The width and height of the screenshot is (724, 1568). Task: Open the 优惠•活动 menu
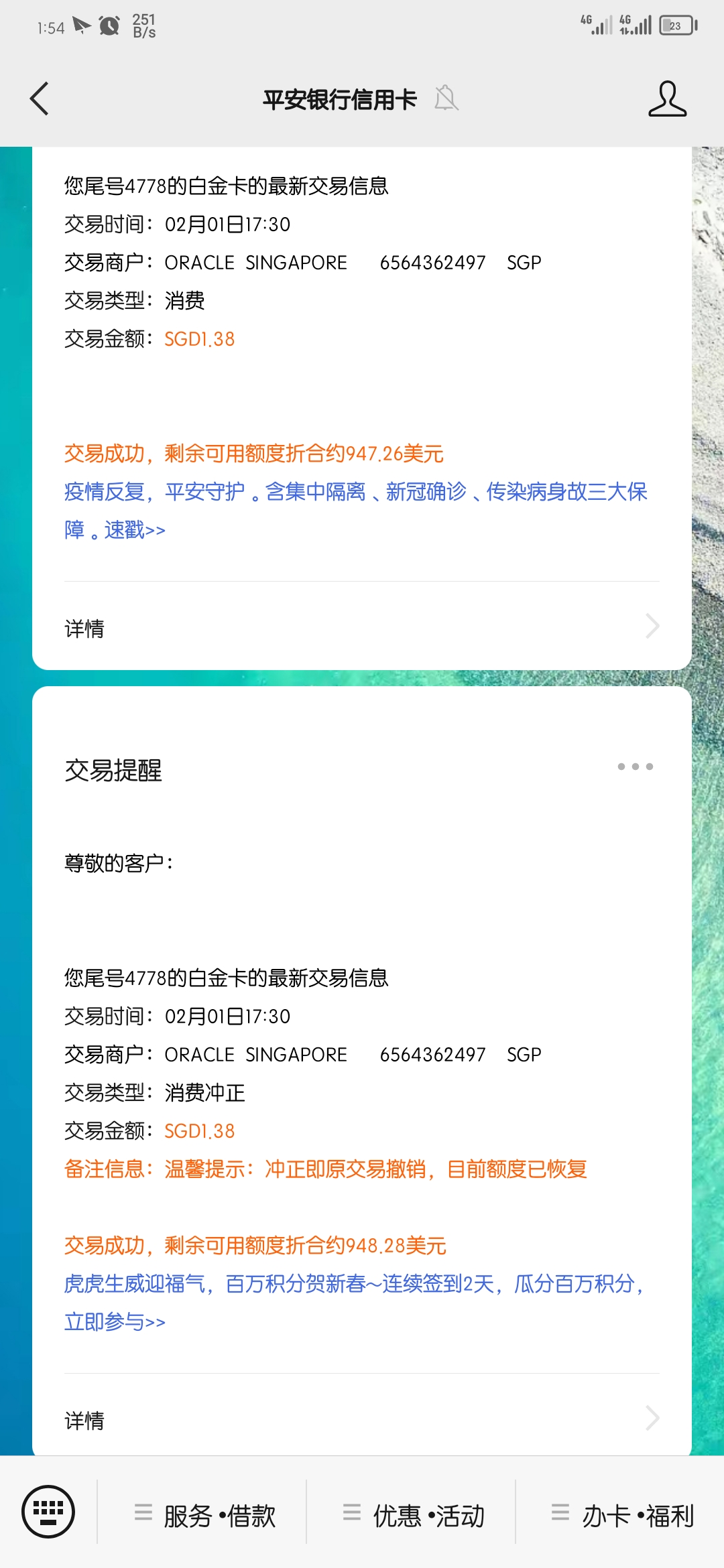click(x=414, y=1516)
